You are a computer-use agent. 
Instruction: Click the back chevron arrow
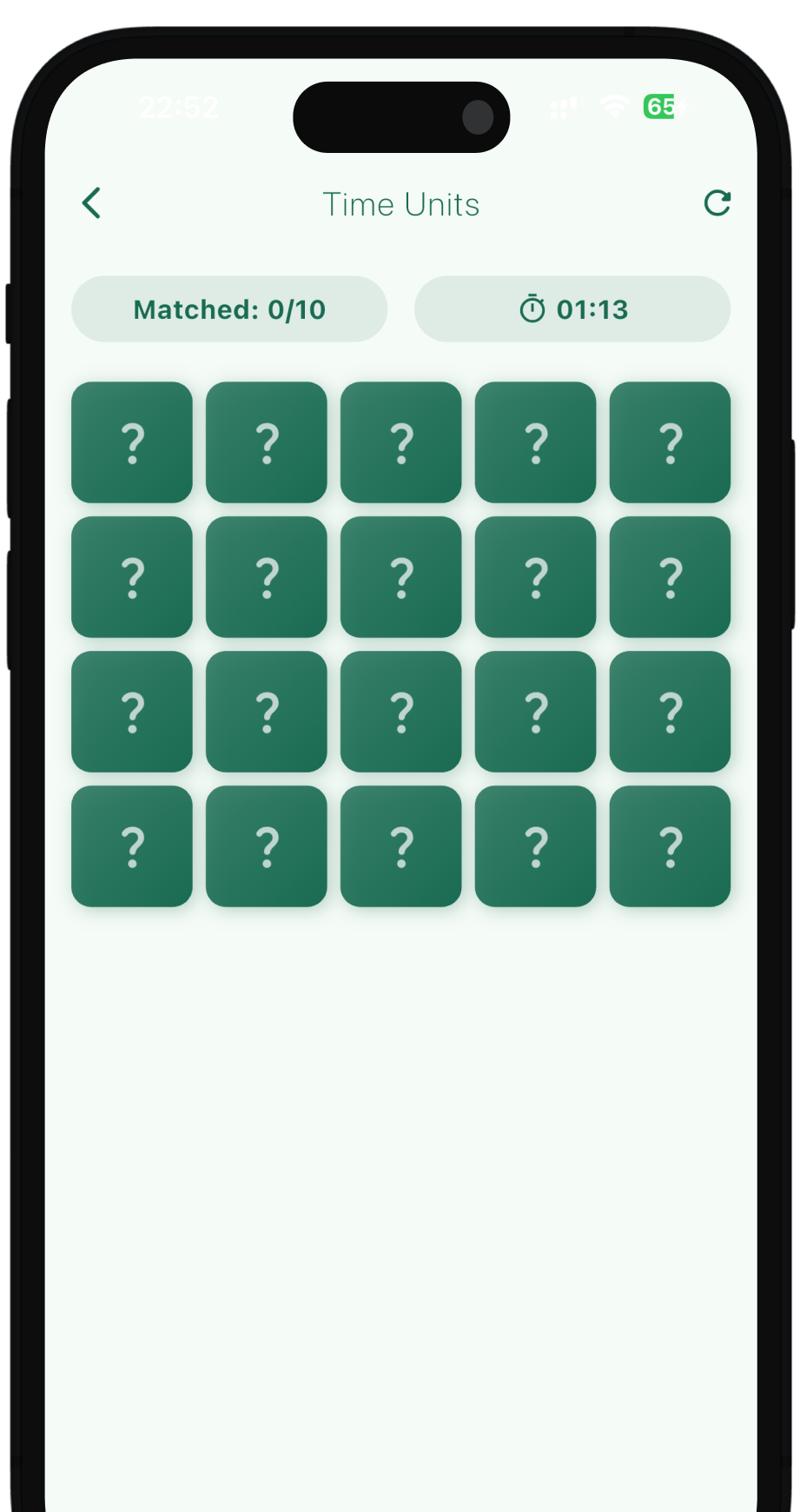(x=90, y=202)
